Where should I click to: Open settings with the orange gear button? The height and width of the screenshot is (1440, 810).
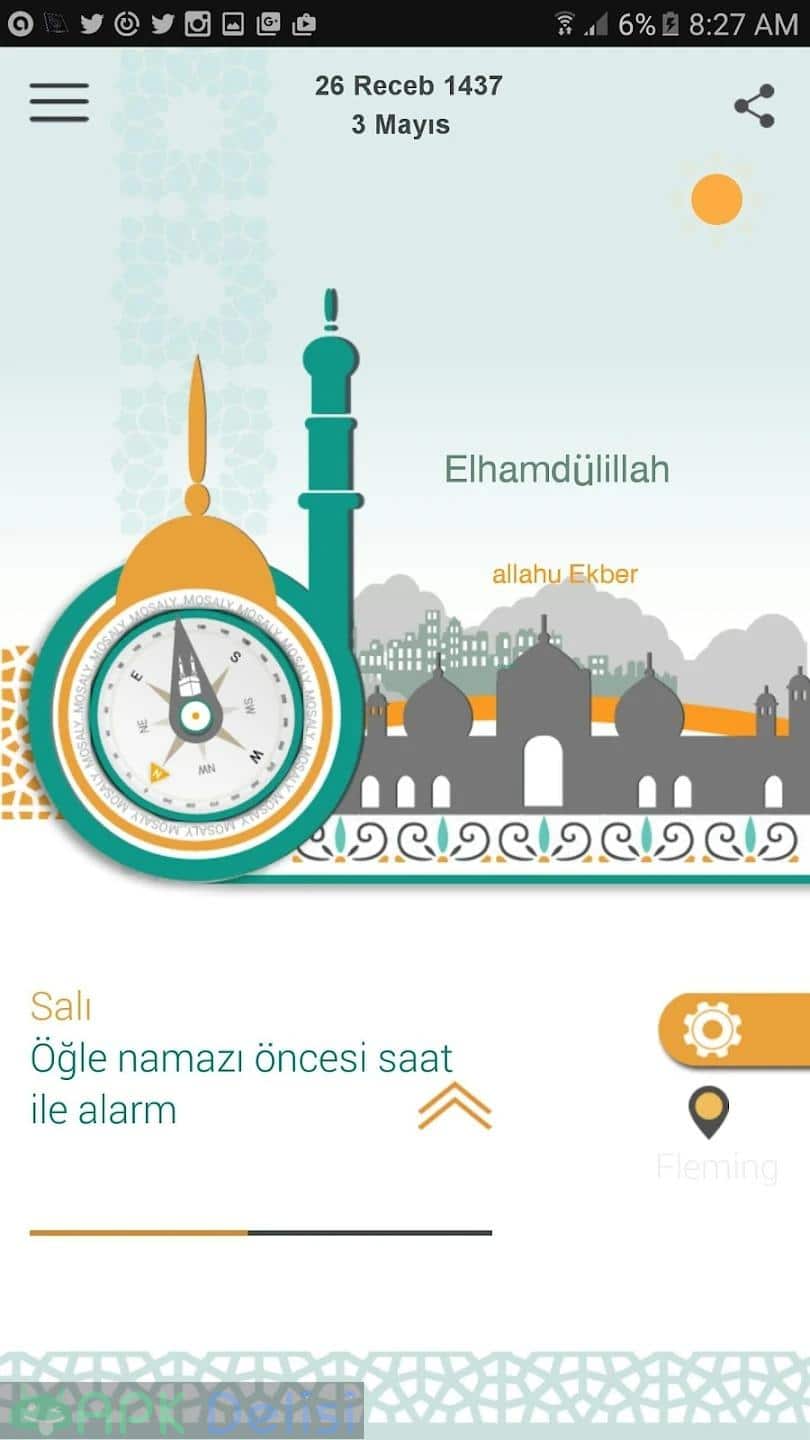(x=734, y=1030)
